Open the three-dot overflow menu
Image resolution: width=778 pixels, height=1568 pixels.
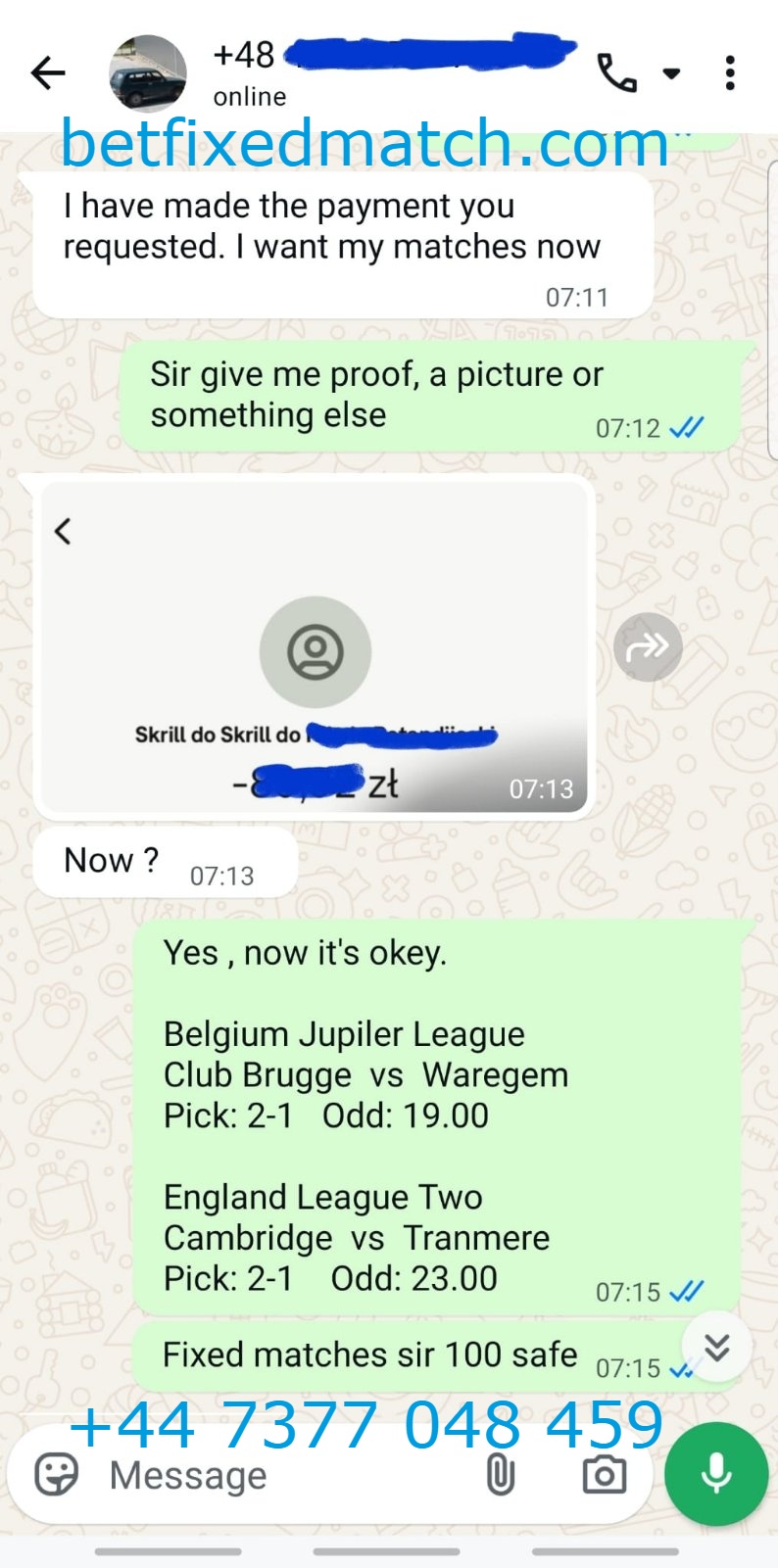(x=730, y=73)
